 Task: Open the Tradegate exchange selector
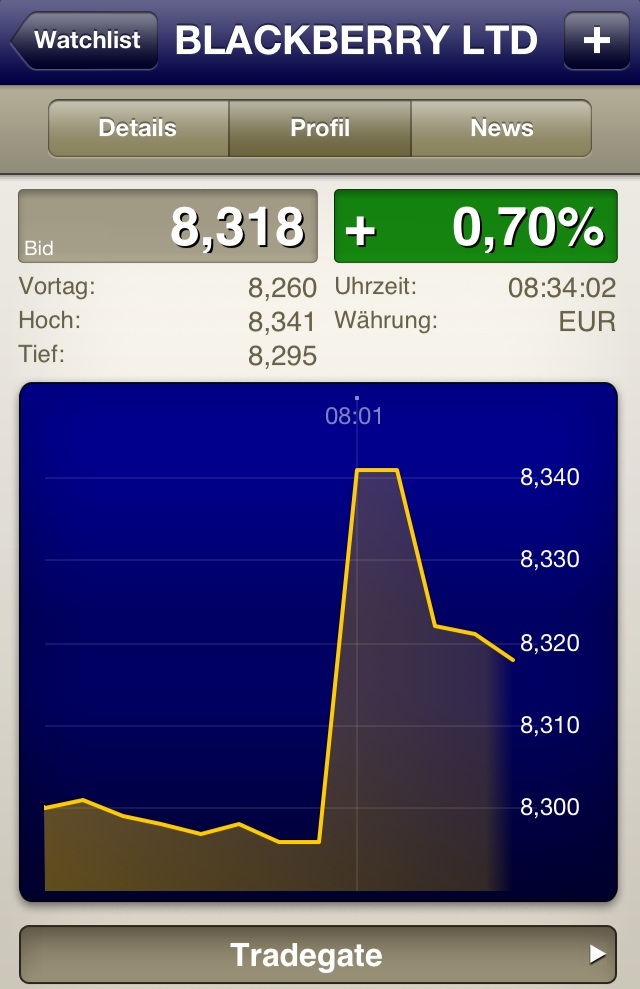(318, 954)
